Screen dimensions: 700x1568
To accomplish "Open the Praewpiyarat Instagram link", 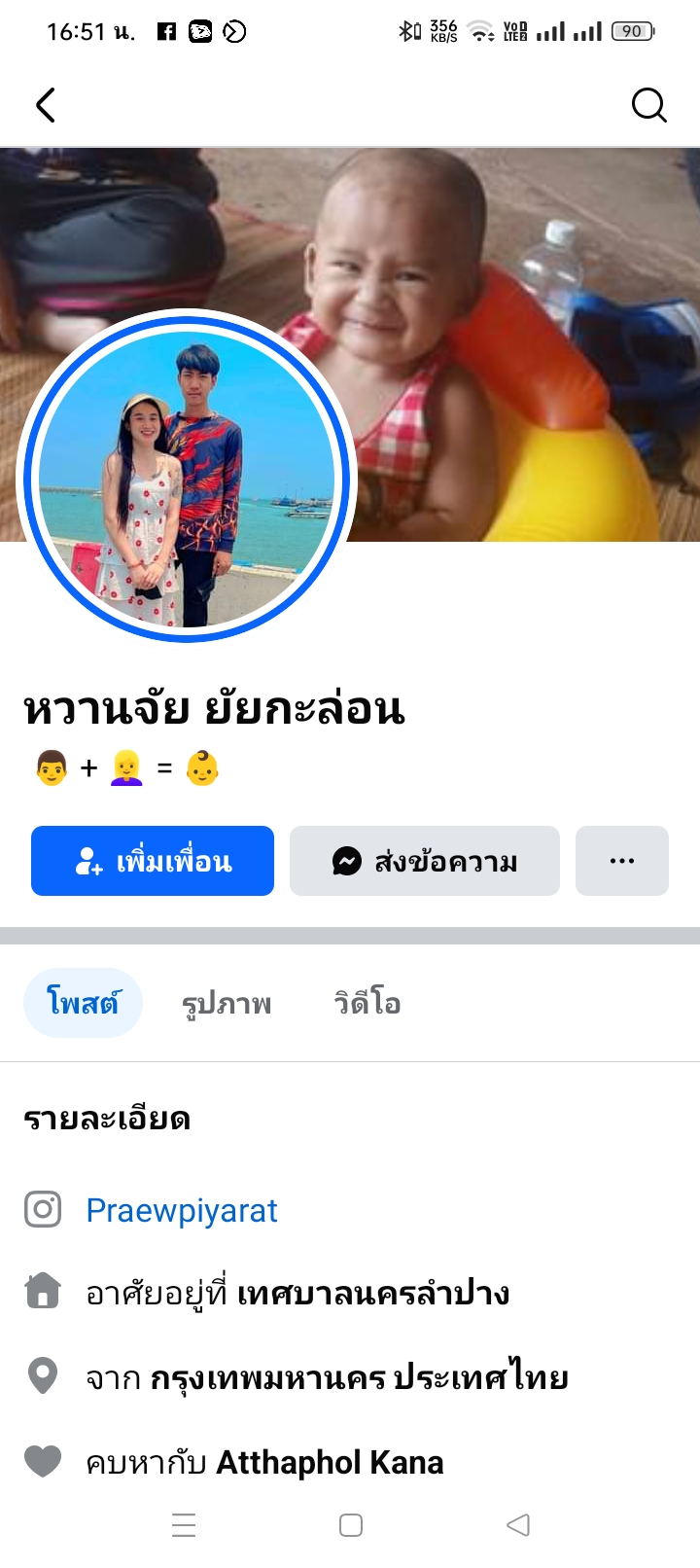I will [182, 1210].
